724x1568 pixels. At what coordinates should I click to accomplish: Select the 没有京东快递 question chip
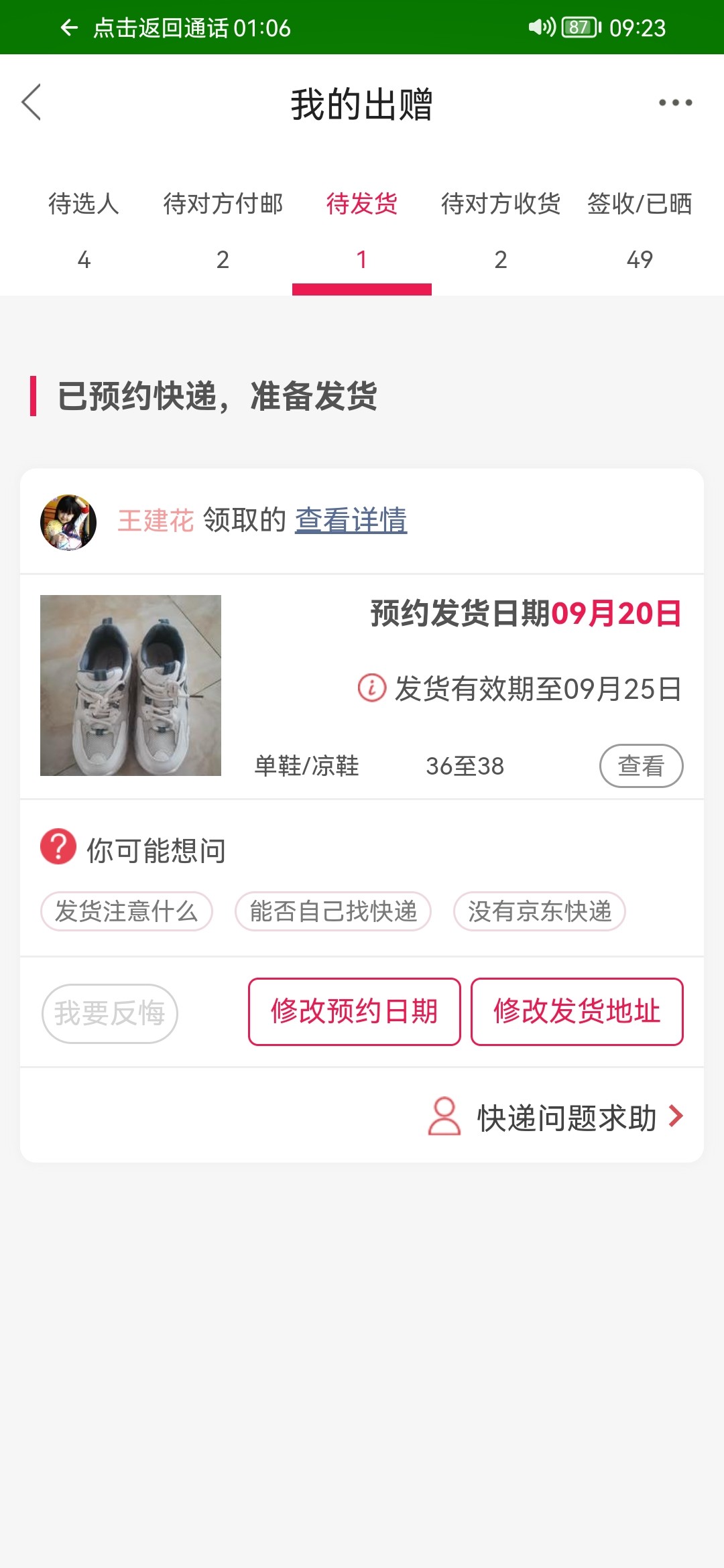540,911
